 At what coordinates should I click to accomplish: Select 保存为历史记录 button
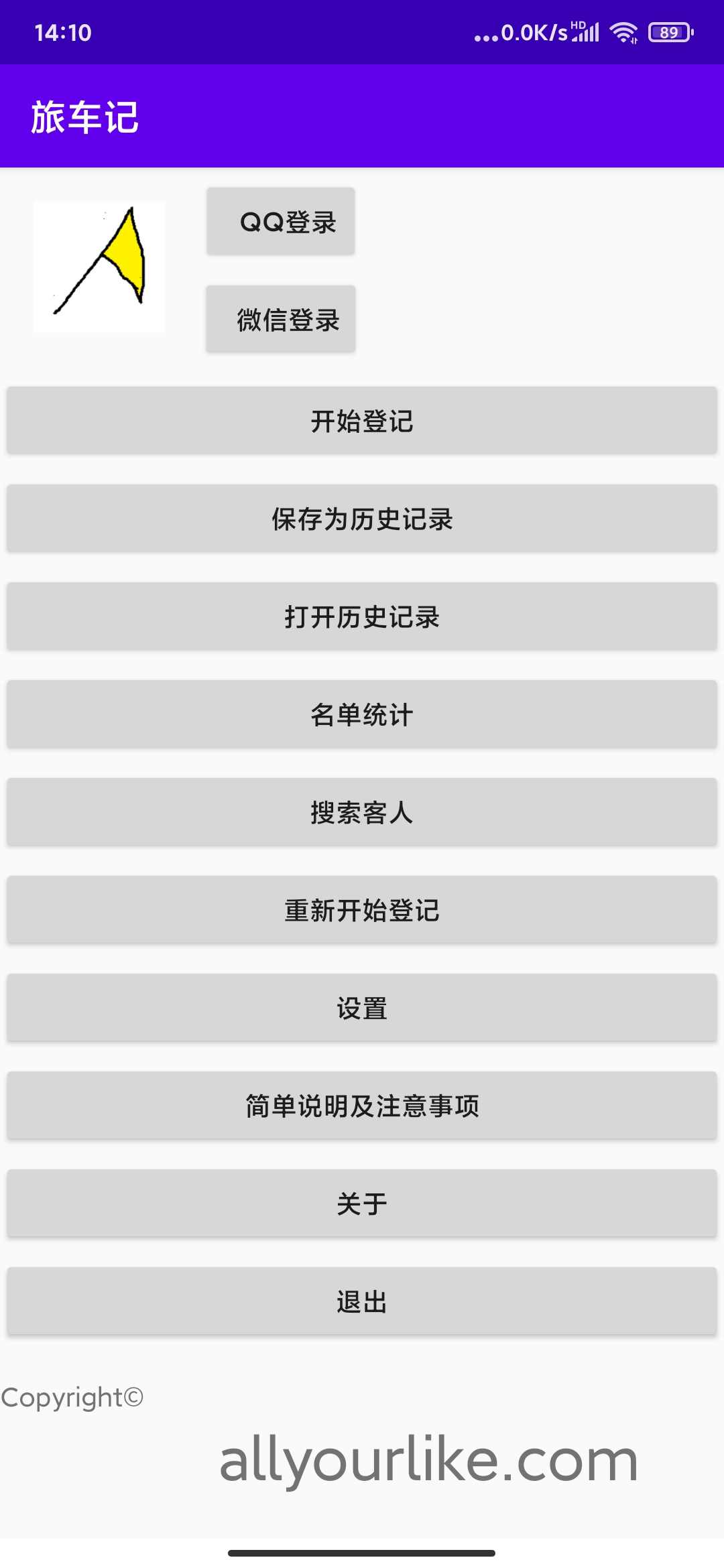click(x=362, y=519)
